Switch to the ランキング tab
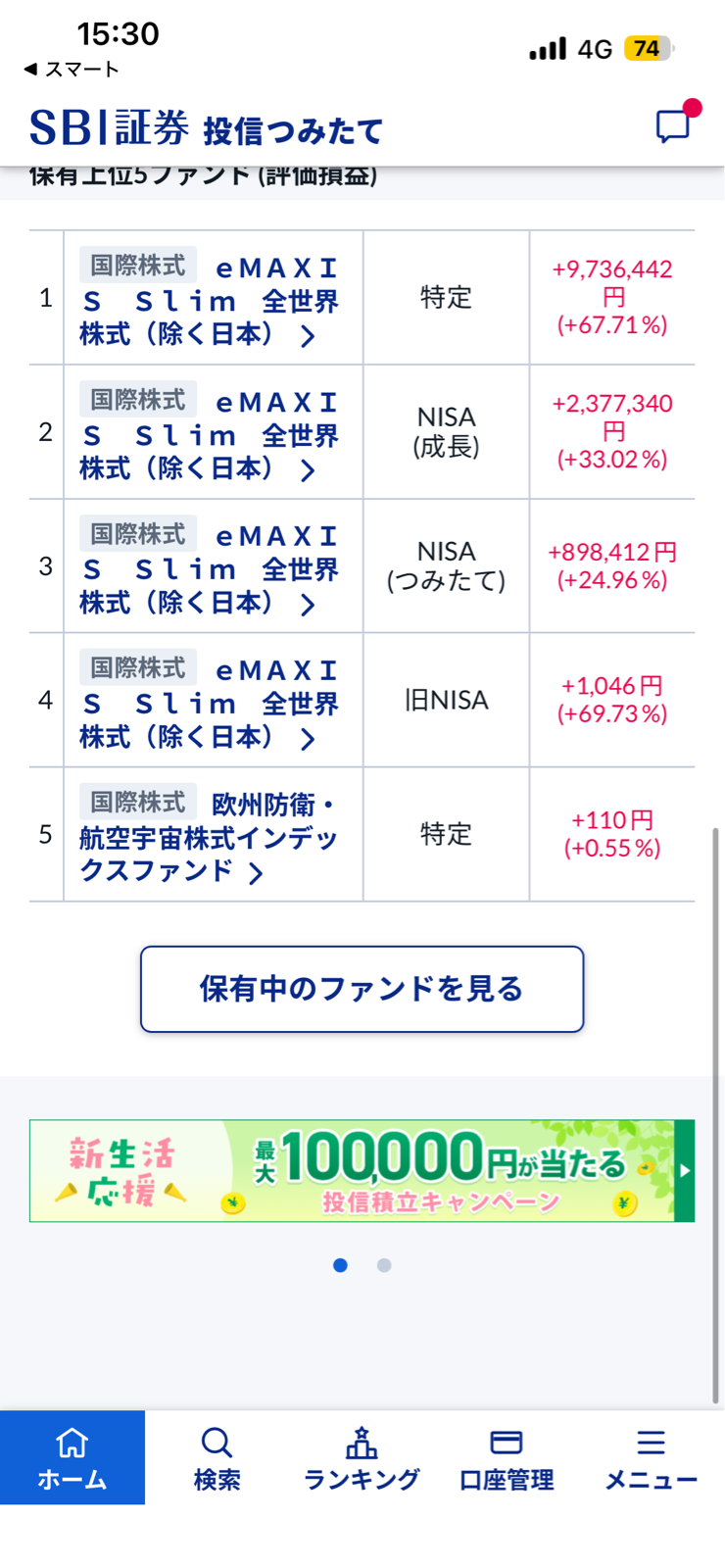Viewport: 725px width, 1568px height. (362, 1457)
